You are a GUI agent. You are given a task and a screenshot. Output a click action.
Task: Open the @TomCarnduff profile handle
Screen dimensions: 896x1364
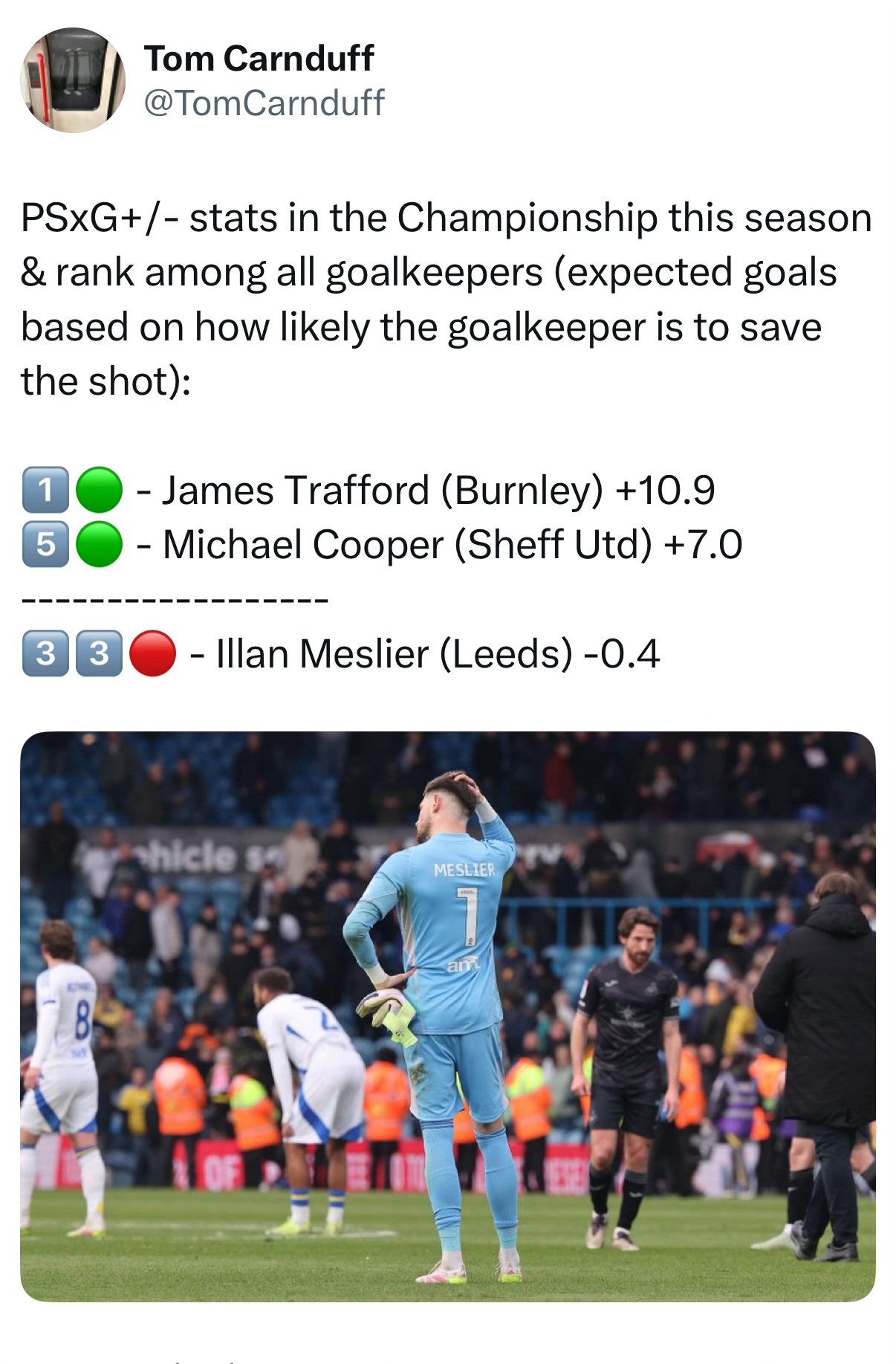pos(264,103)
